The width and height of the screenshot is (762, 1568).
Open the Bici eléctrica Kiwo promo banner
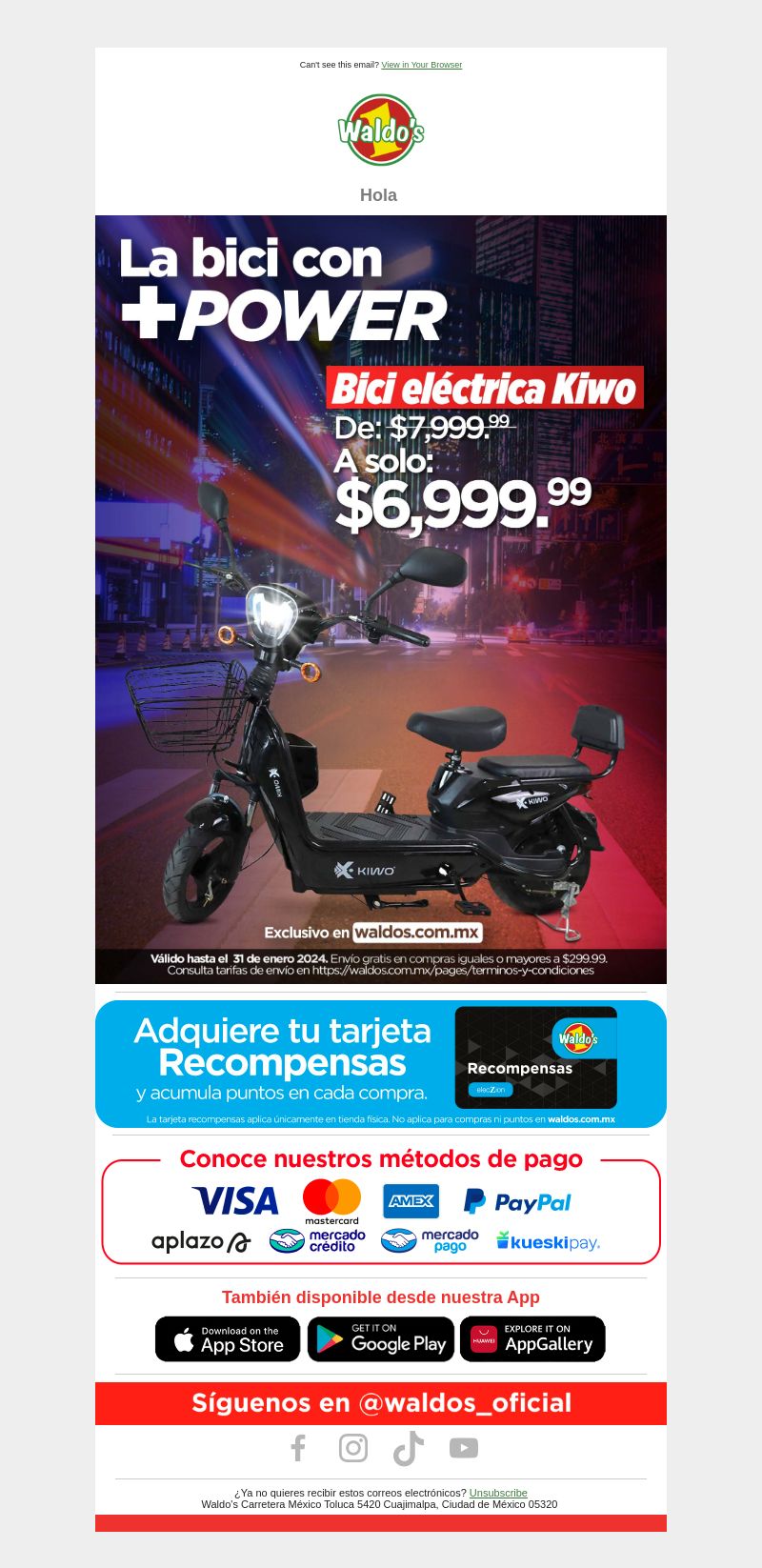tap(381, 599)
